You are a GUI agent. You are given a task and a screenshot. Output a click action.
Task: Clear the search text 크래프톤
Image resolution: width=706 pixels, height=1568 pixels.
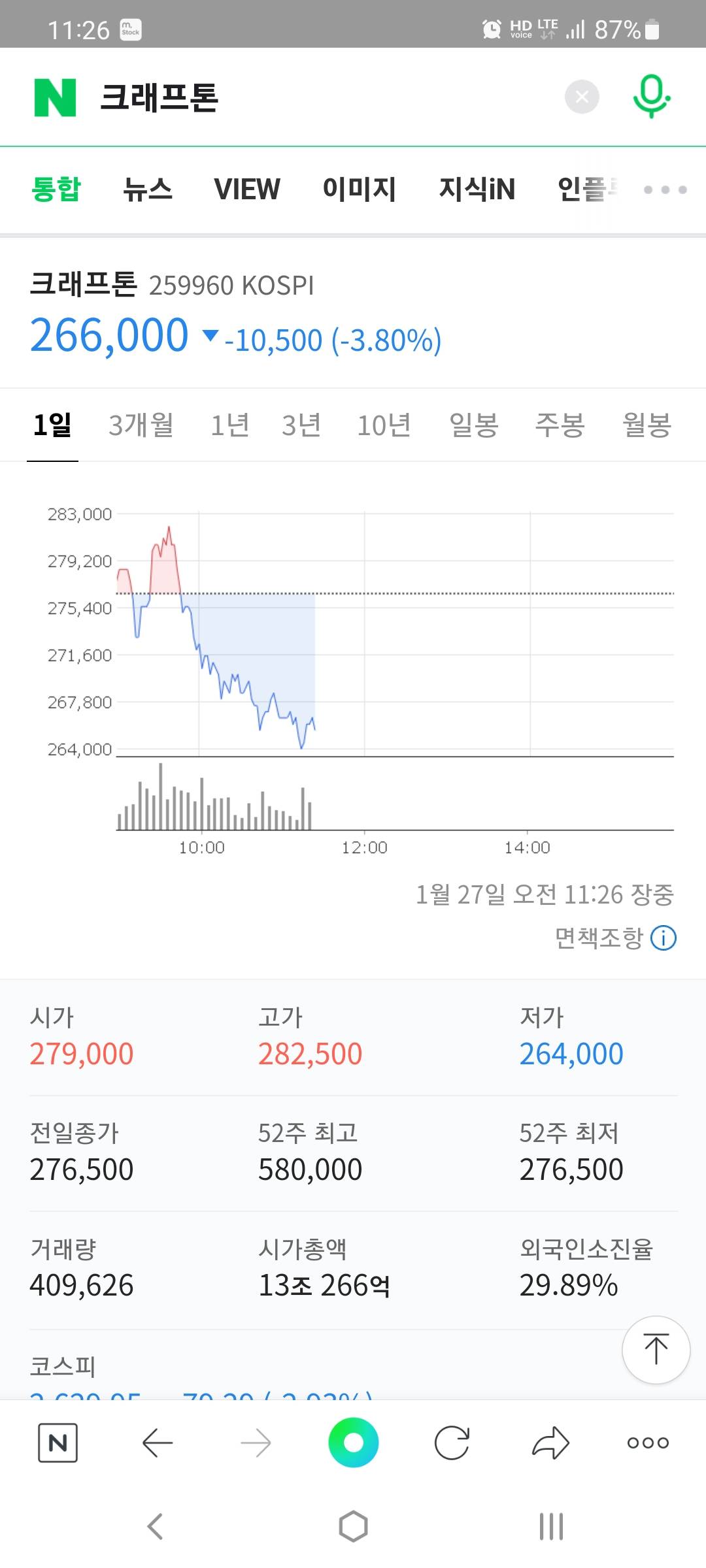pos(582,97)
